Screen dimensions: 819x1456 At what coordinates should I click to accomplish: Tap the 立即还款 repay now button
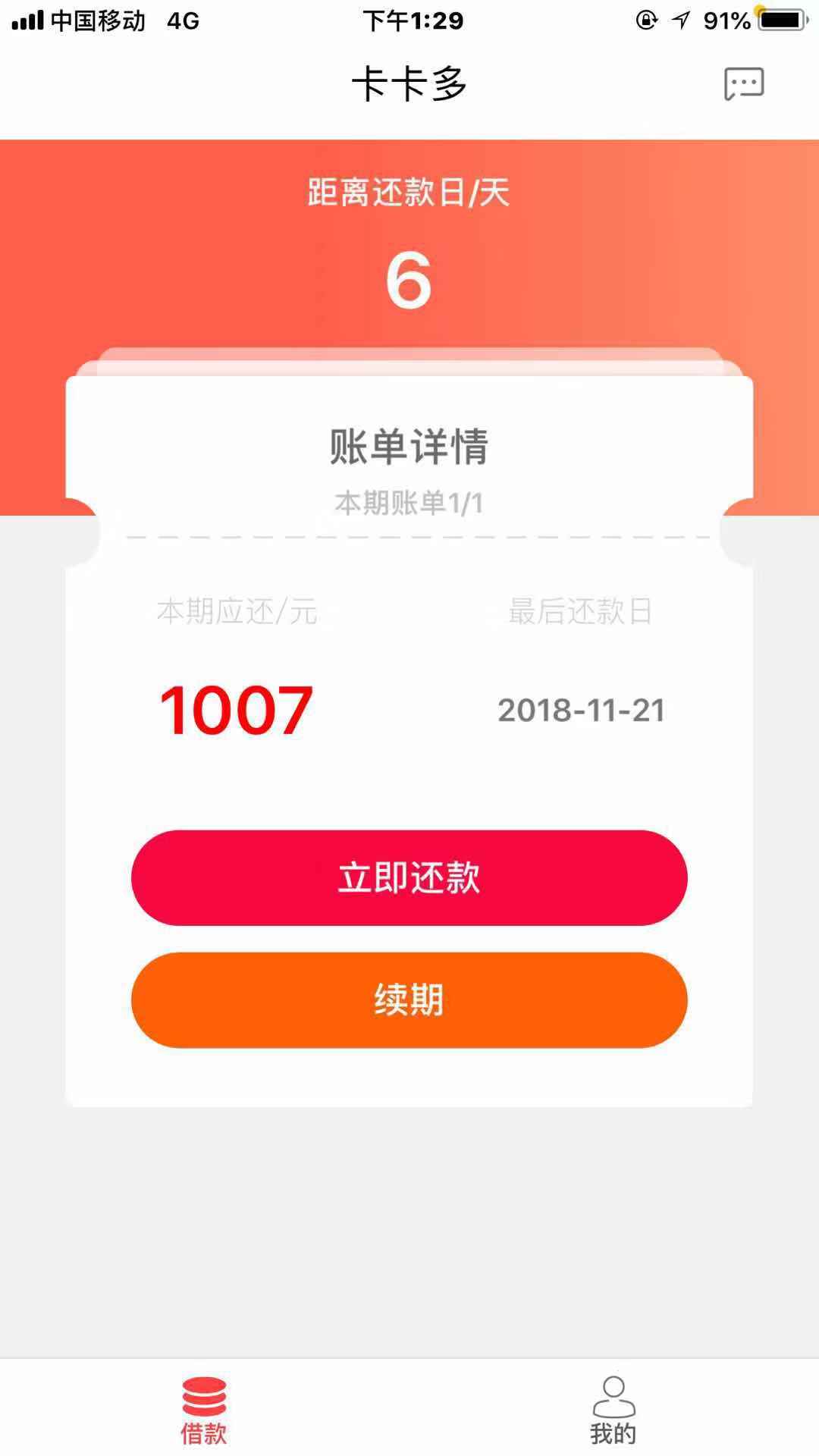pyautogui.click(x=409, y=877)
